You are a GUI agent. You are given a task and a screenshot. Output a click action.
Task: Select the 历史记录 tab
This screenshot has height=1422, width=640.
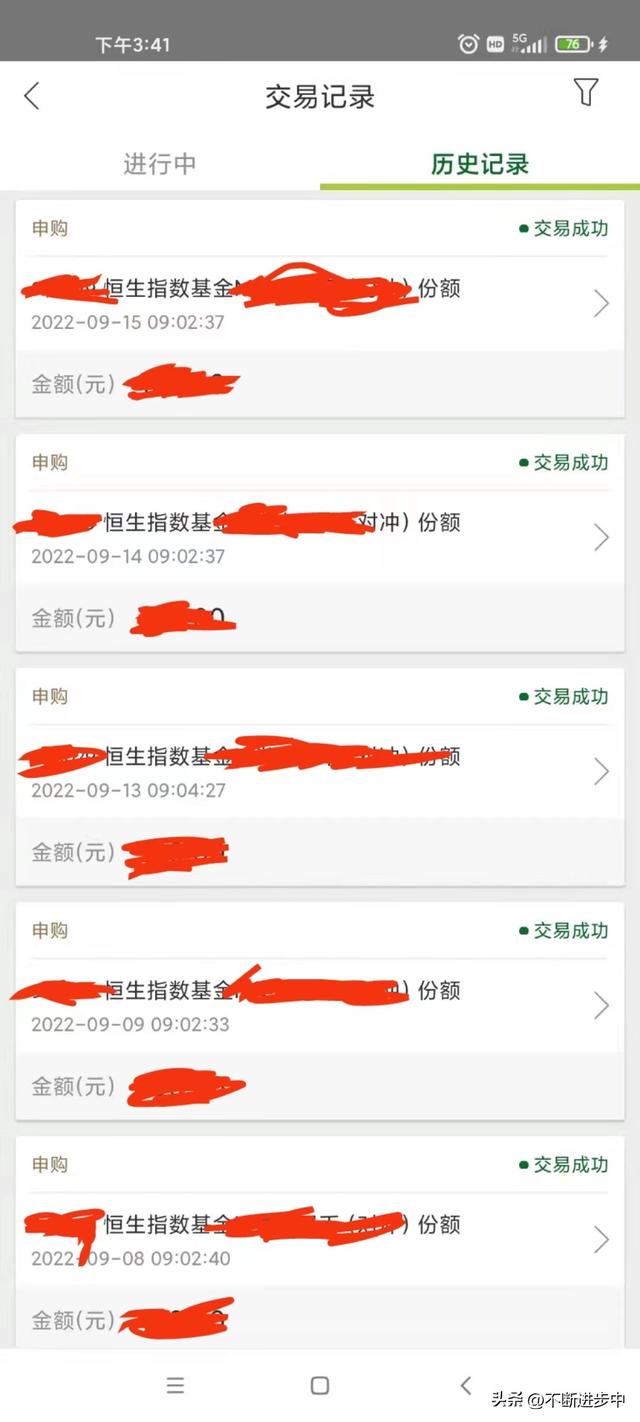click(480, 164)
